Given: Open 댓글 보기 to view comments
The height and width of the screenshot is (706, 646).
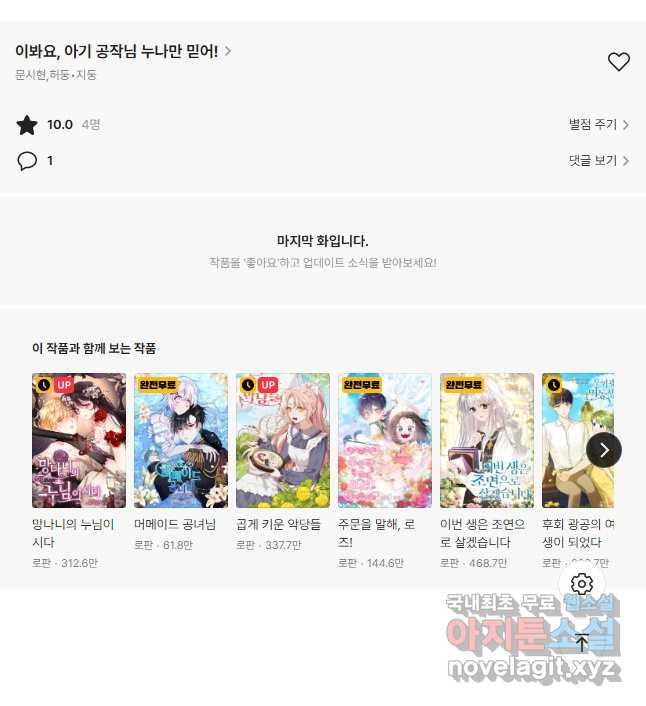Looking at the screenshot, I should coord(598,160).
